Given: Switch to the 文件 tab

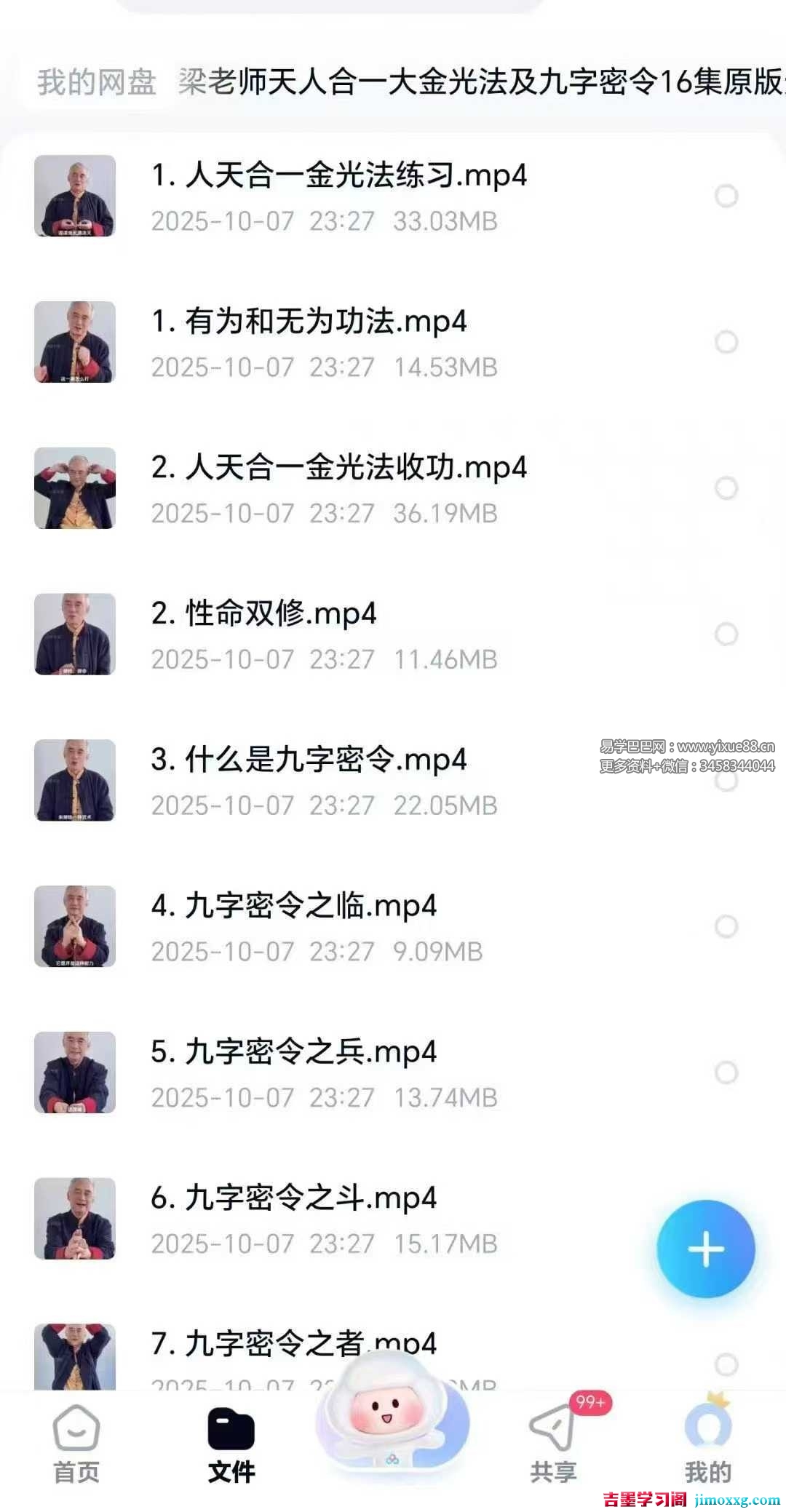Looking at the screenshot, I should click(231, 1446).
